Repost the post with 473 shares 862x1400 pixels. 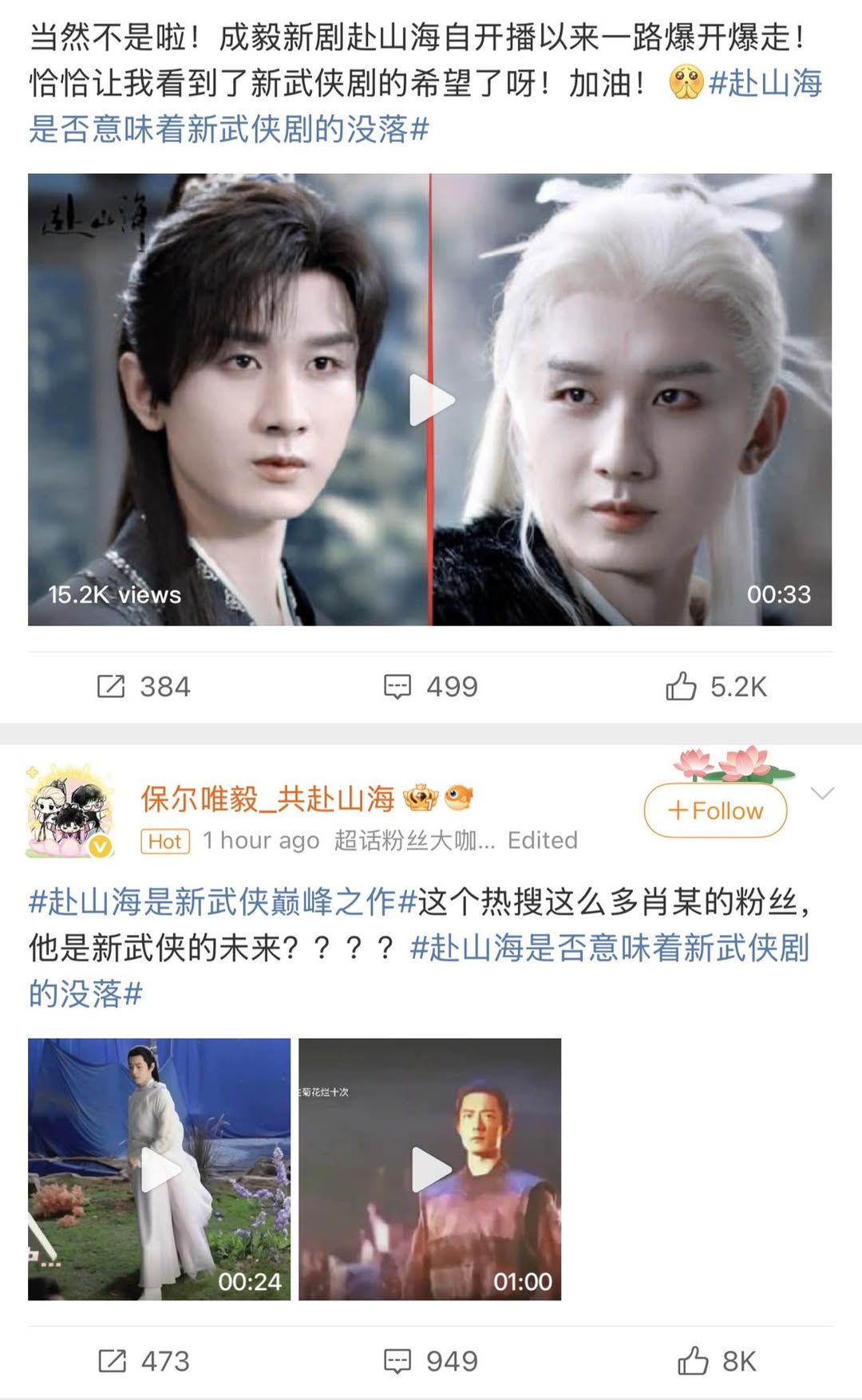(x=144, y=1361)
